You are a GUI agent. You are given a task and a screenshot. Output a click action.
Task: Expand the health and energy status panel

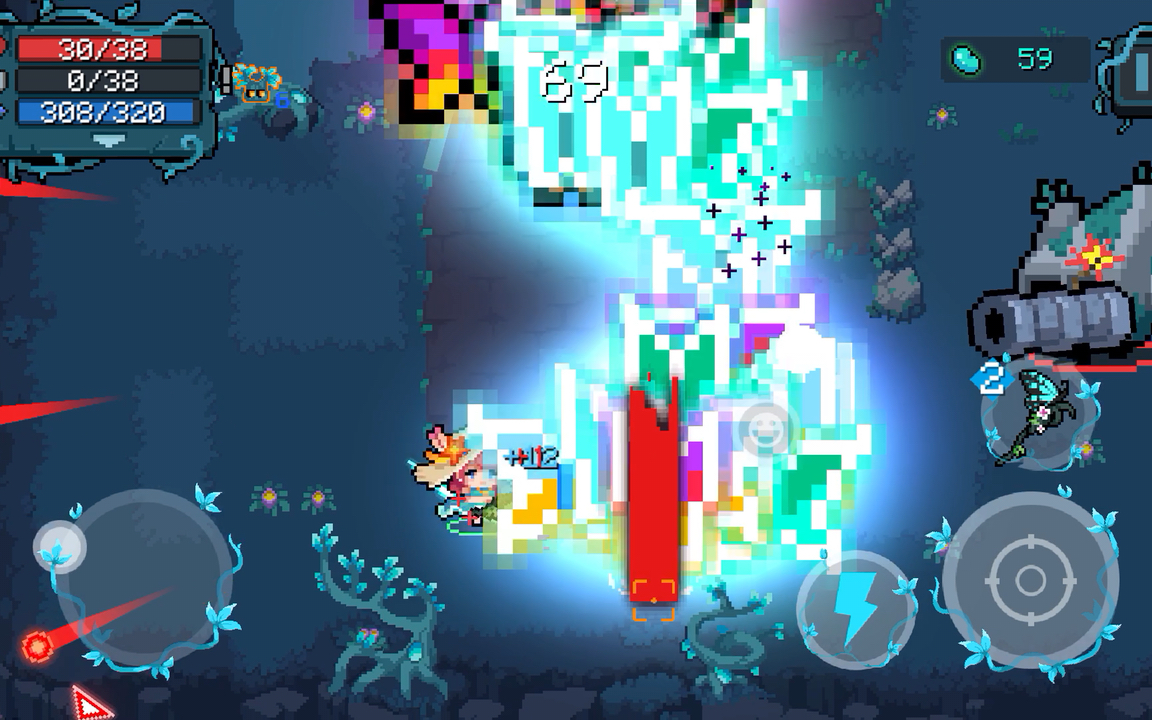108,141
